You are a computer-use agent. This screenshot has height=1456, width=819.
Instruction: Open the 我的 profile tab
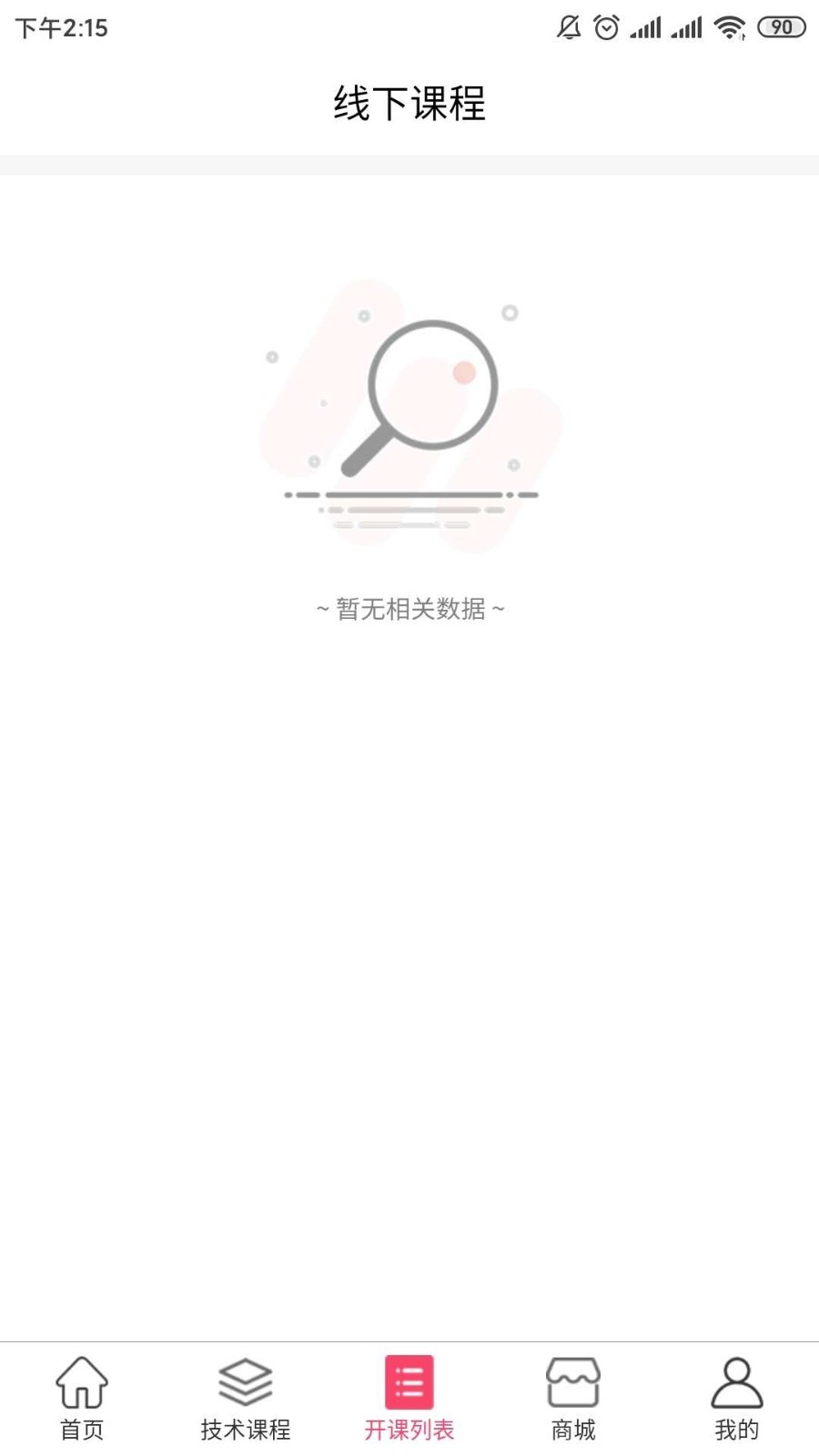(x=737, y=1399)
